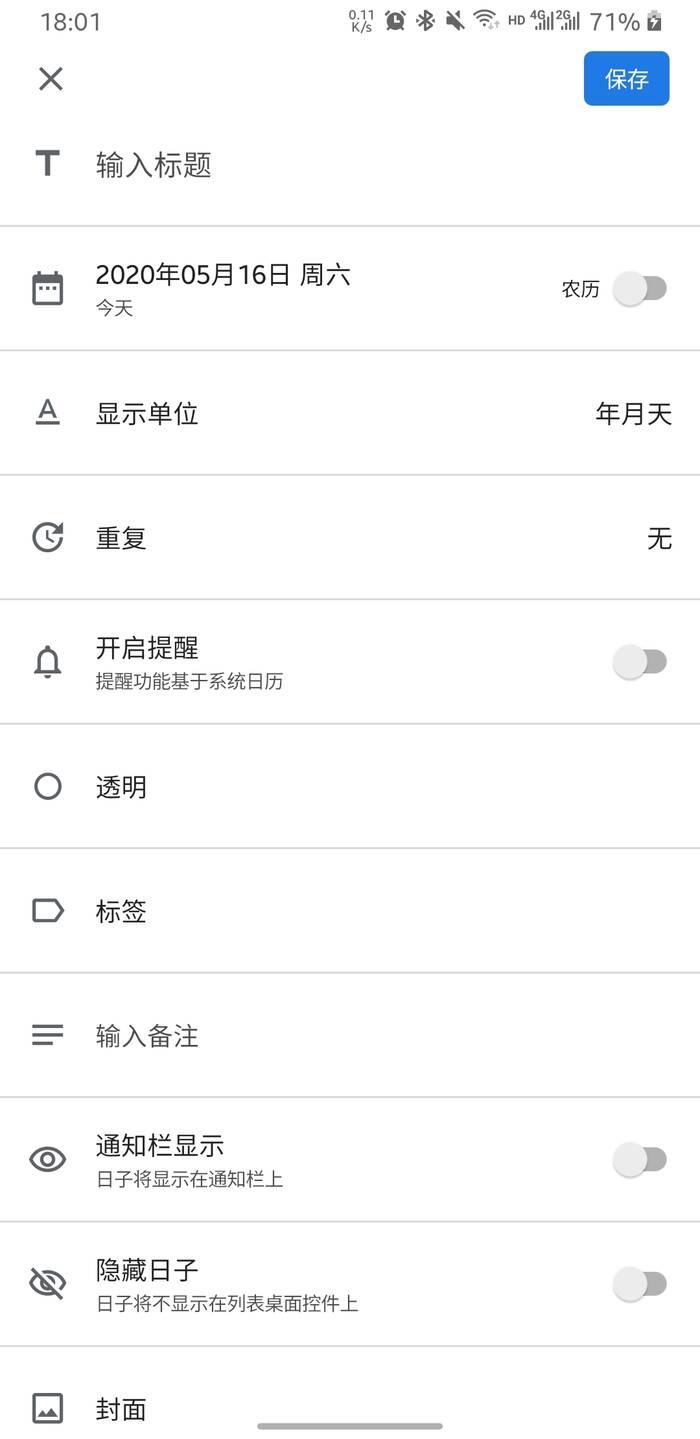Turn on the 开启提醒 switch
The image size is (700, 1439).
pyautogui.click(x=640, y=662)
